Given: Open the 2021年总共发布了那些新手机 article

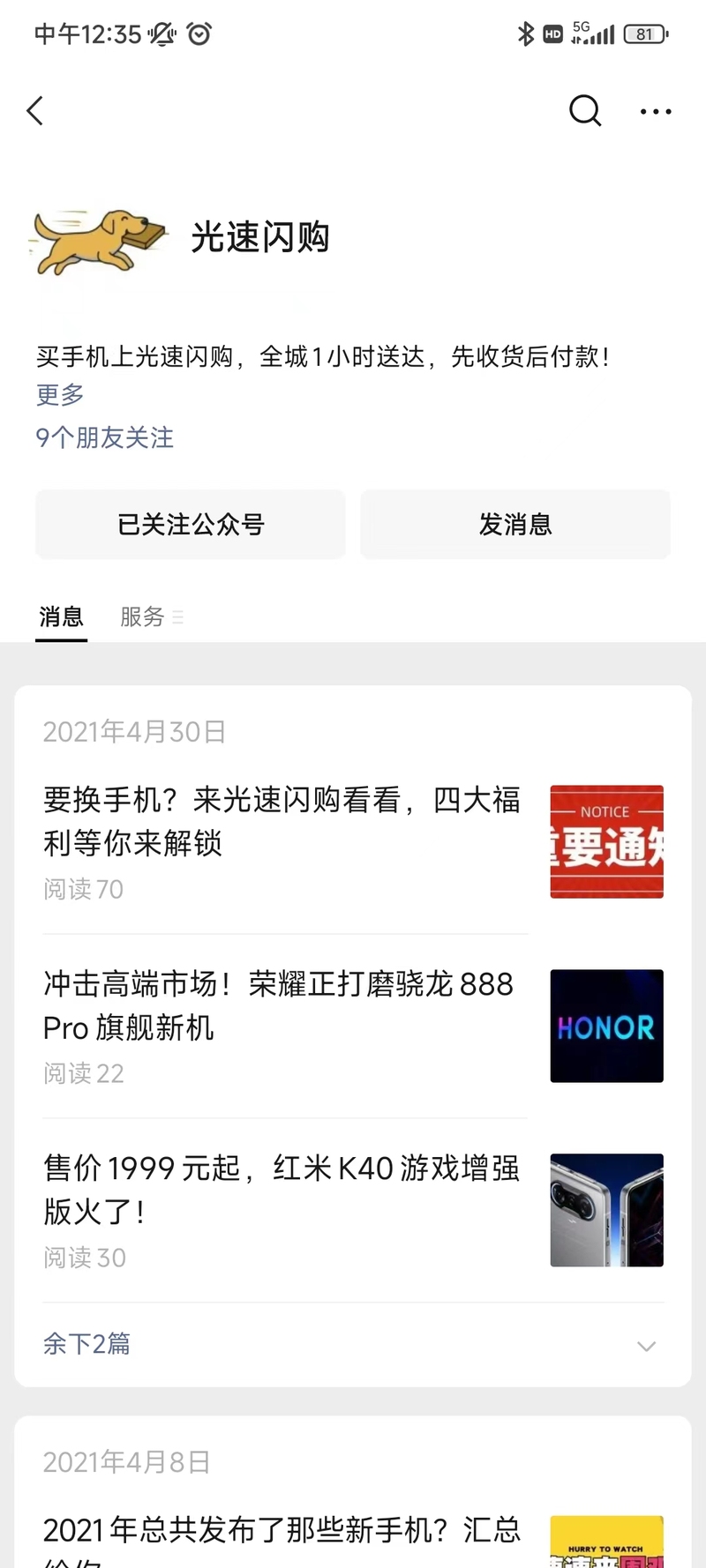Looking at the screenshot, I should coord(353,1539).
